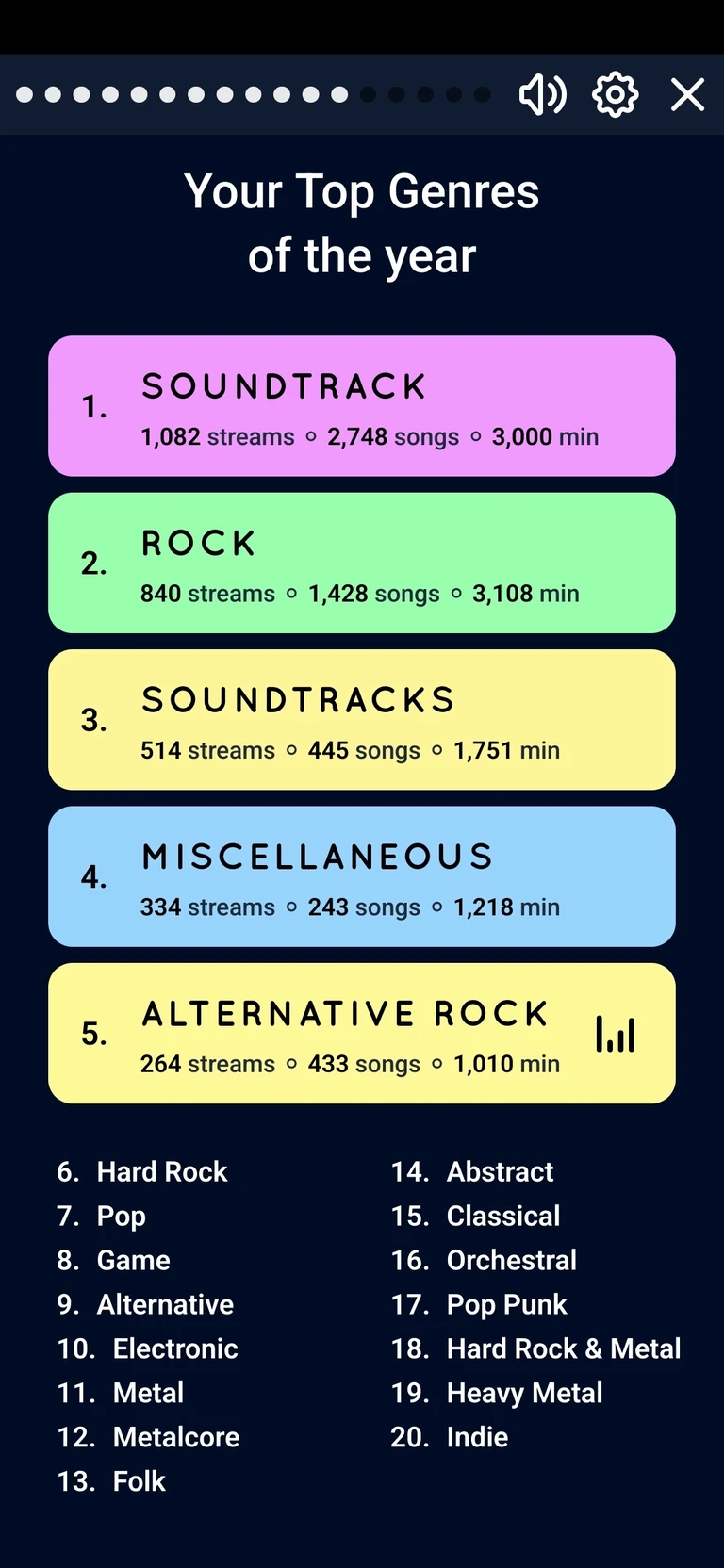Screen dimensions: 724x1568
Task: Open the bar chart on Alternative Rock card
Action: (x=615, y=1033)
